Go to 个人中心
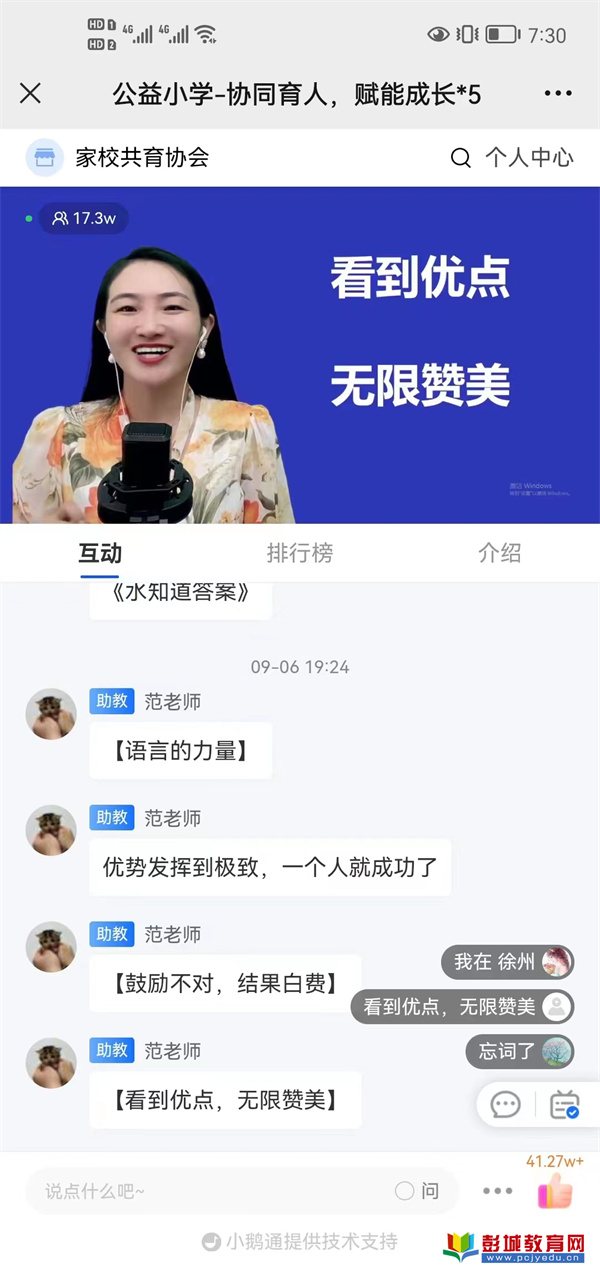This screenshot has width=600, height=1283. (x=529, y=158)
